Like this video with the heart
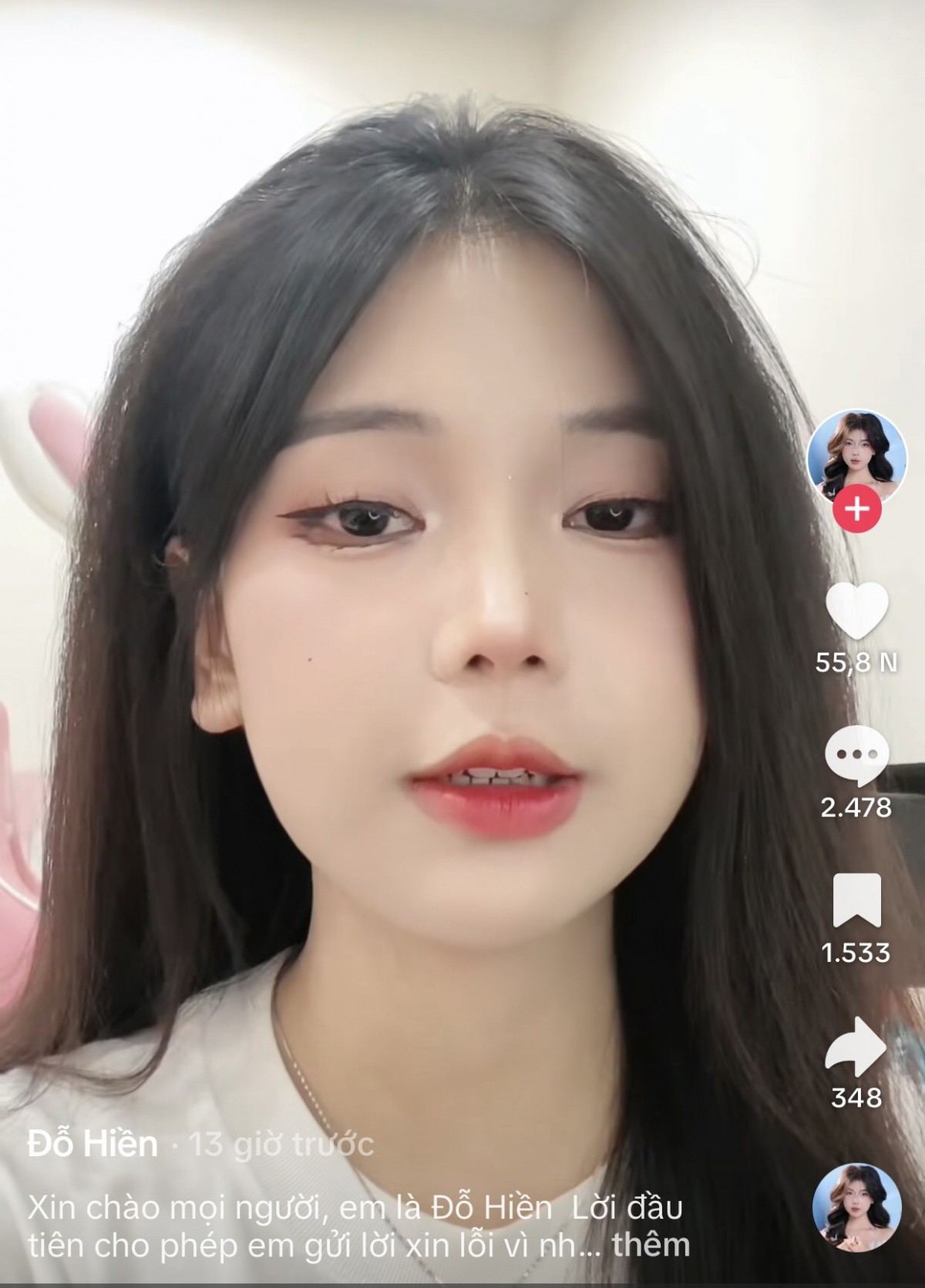This screenshot has width=925, height=1288. (856, 610)
